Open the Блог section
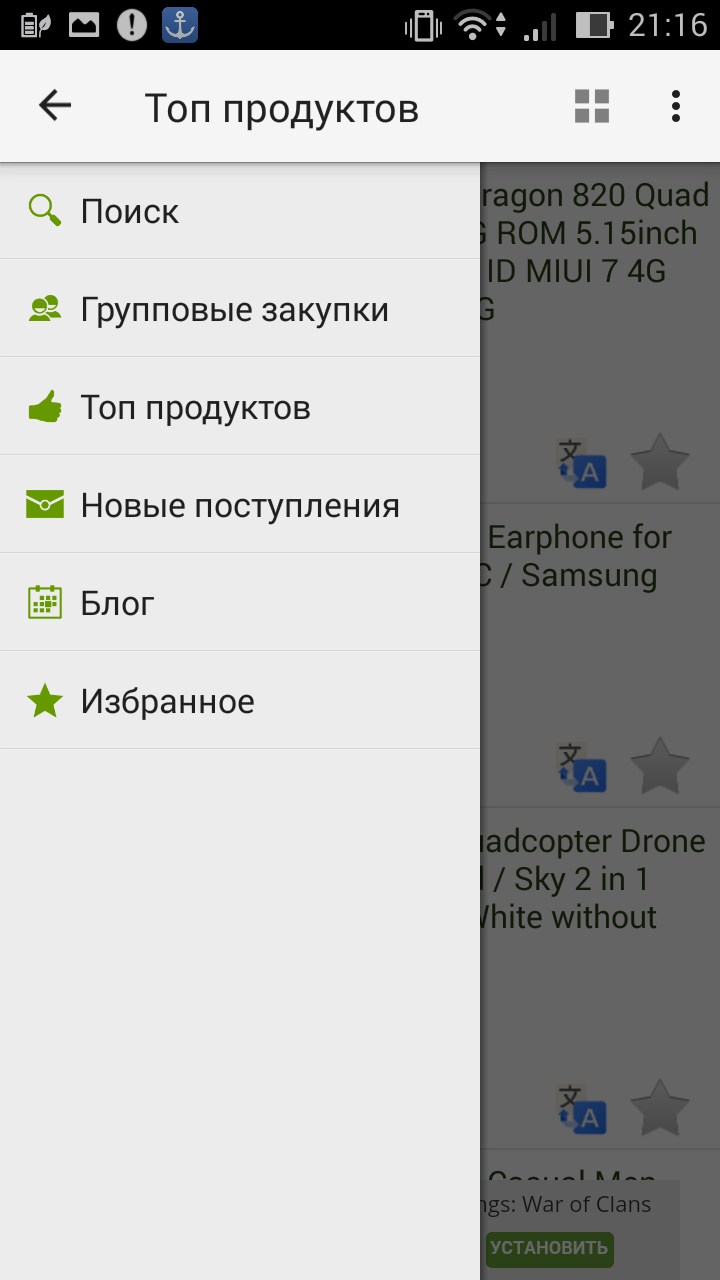This screenshot has height=1280, width=720. [240, 603]
